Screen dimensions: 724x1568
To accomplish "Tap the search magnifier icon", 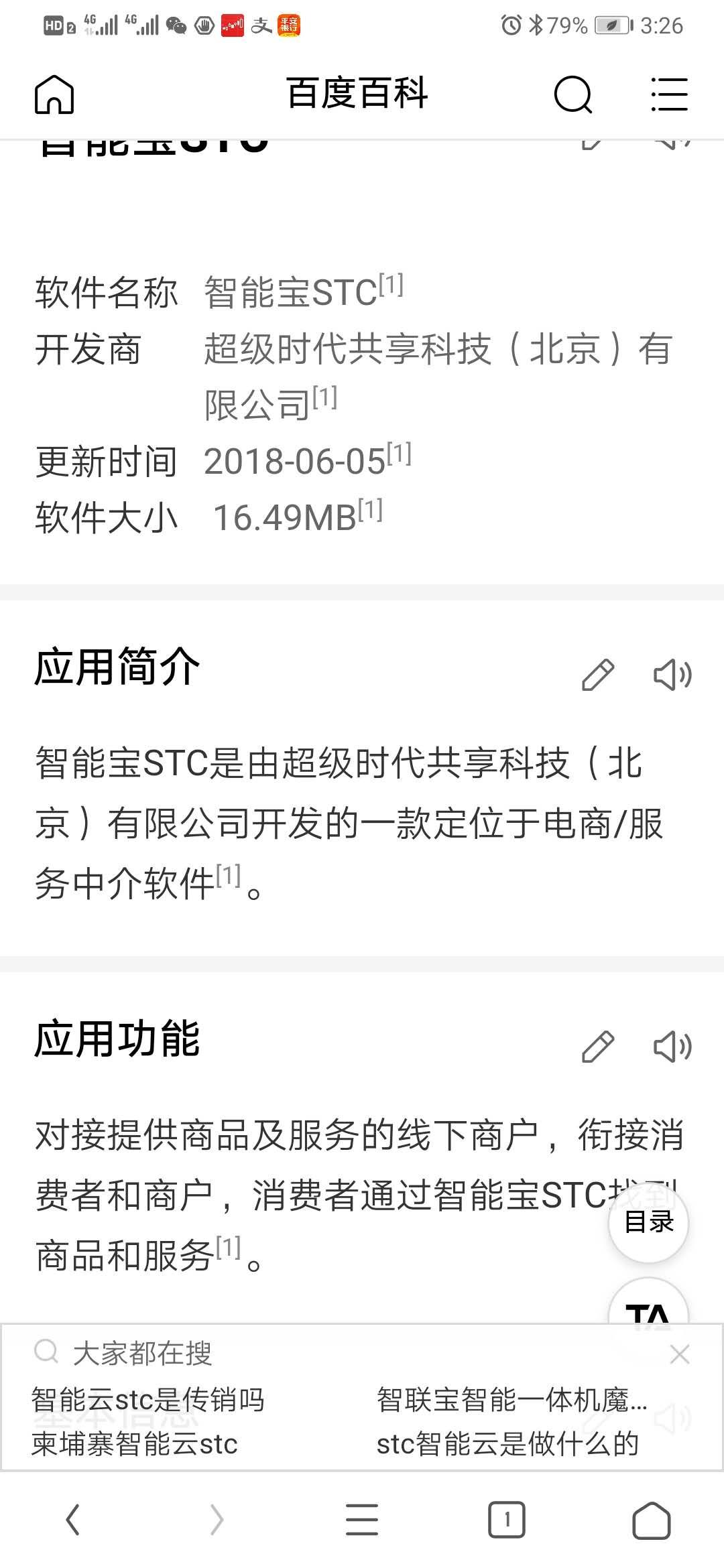I will point(573,95).
